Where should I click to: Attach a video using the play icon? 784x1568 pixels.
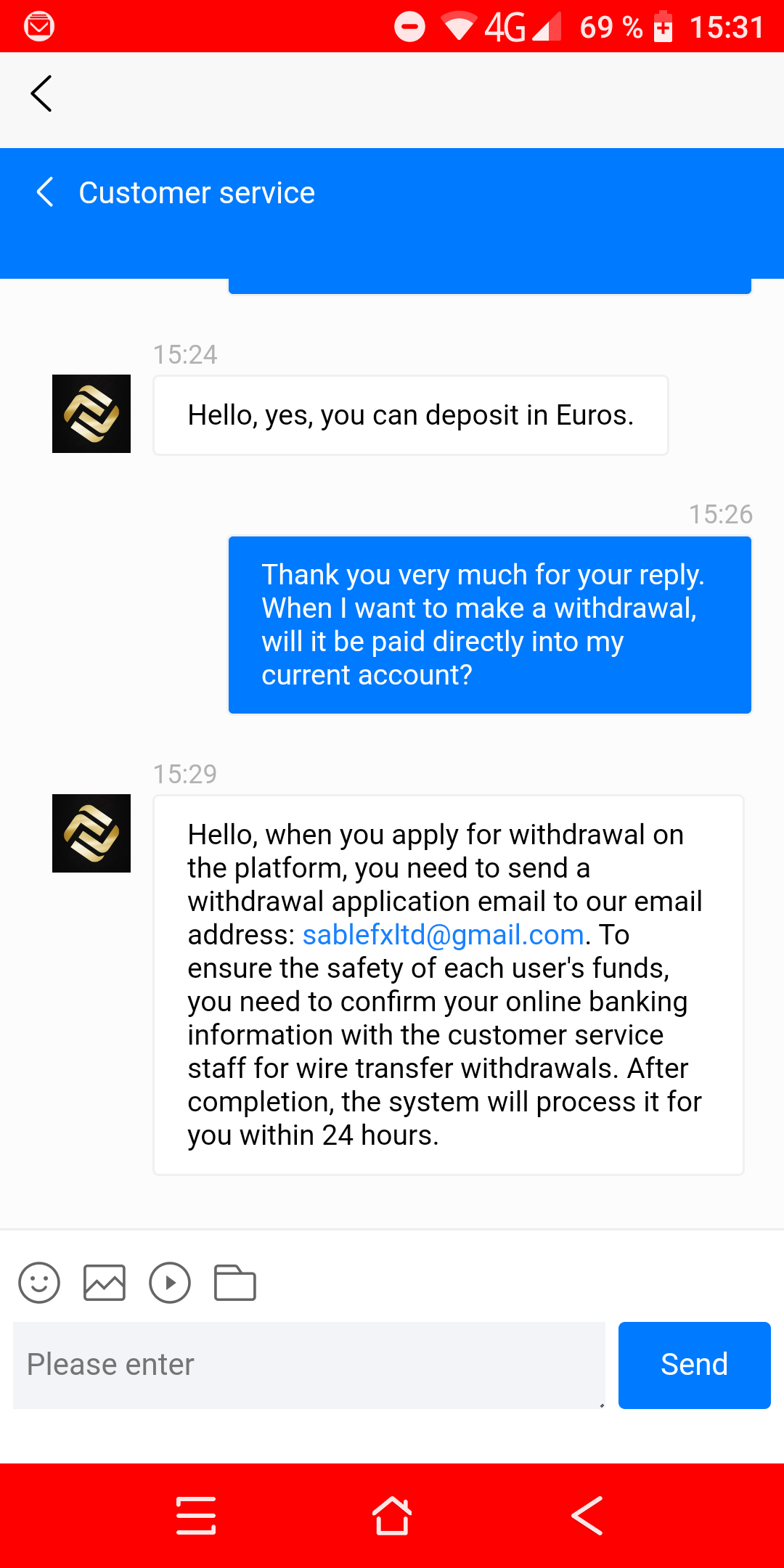coord(170,1283)
